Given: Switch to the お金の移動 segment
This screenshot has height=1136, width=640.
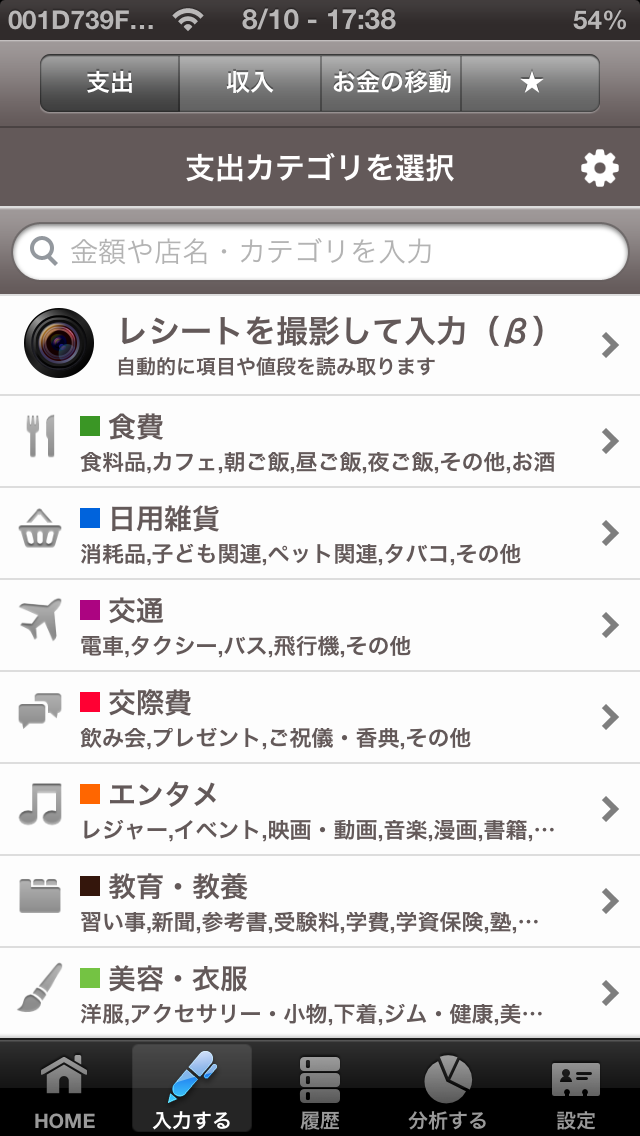Looking at the screenshot, I should 391,83.
